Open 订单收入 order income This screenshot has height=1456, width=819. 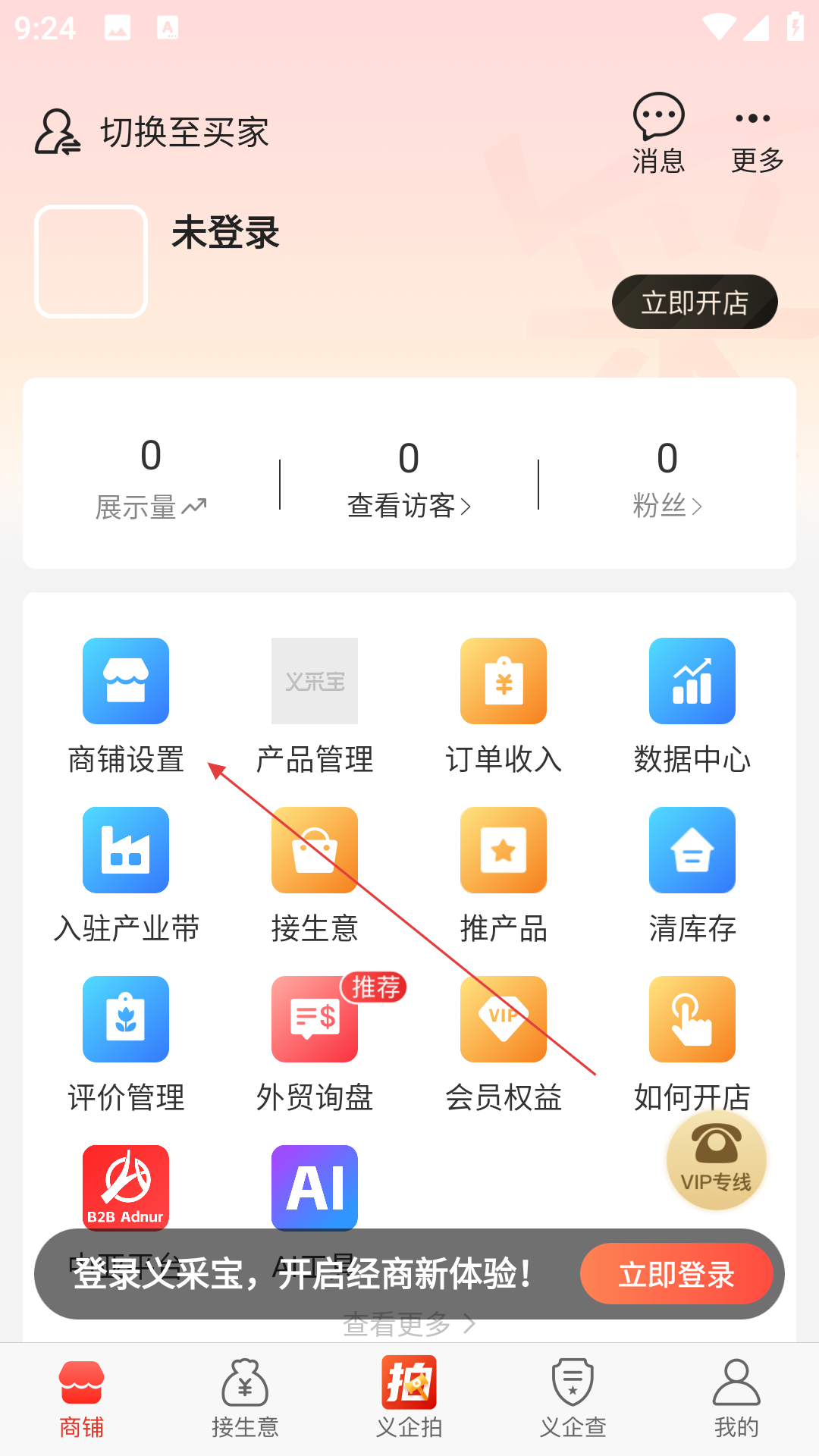(x=503, y=705)
